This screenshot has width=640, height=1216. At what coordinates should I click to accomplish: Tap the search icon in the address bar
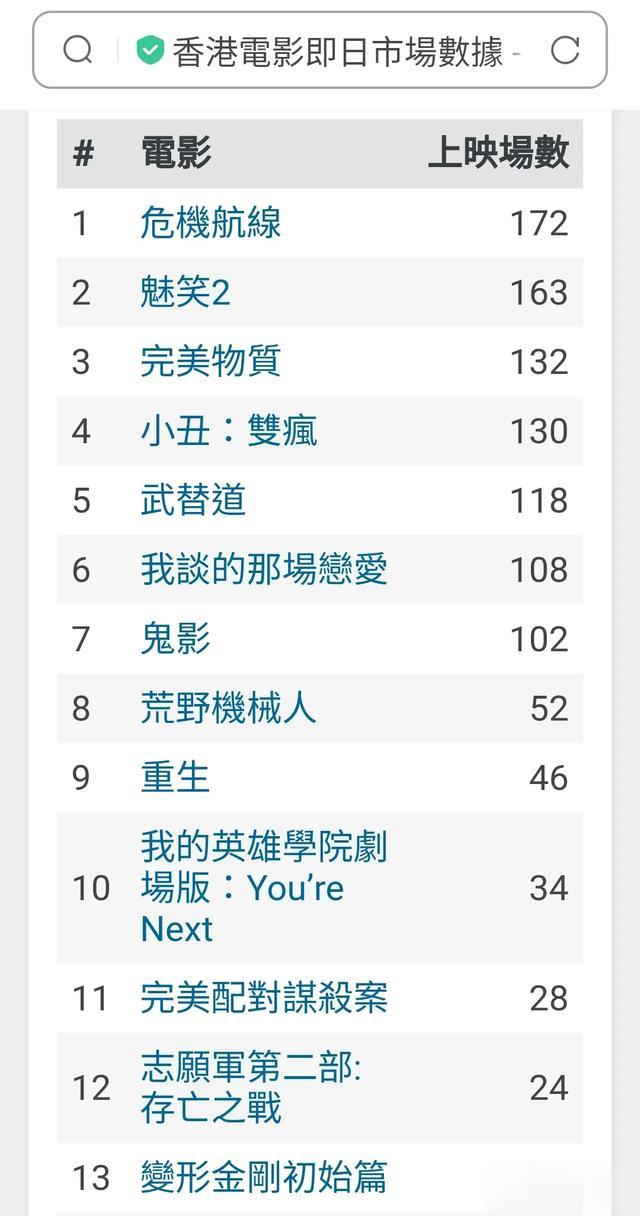[78, 50]
